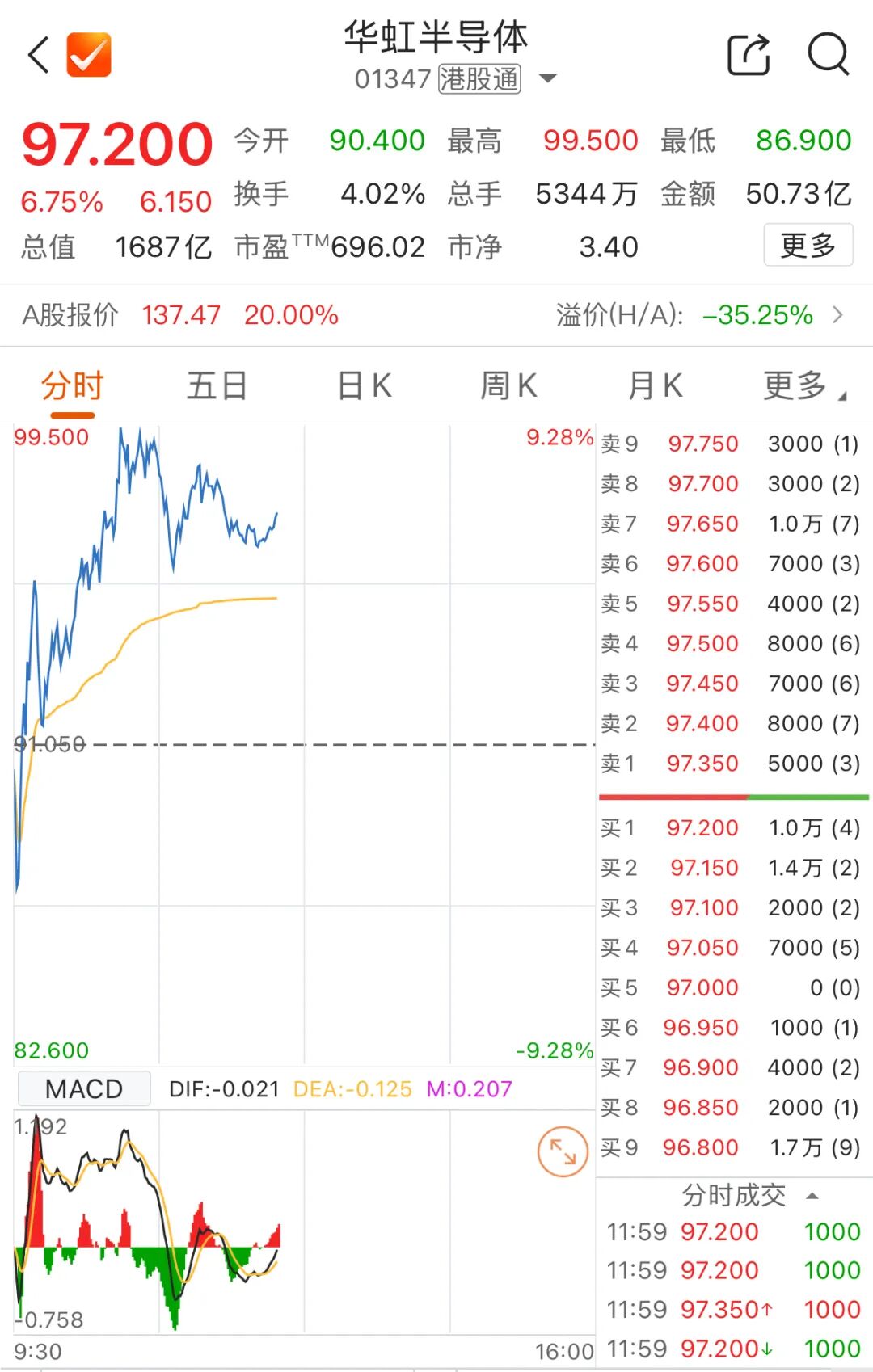This screenshot has height=1372, width=873.
Task: Collapse the 分时成交 trade list
Action: (812, 1195)
